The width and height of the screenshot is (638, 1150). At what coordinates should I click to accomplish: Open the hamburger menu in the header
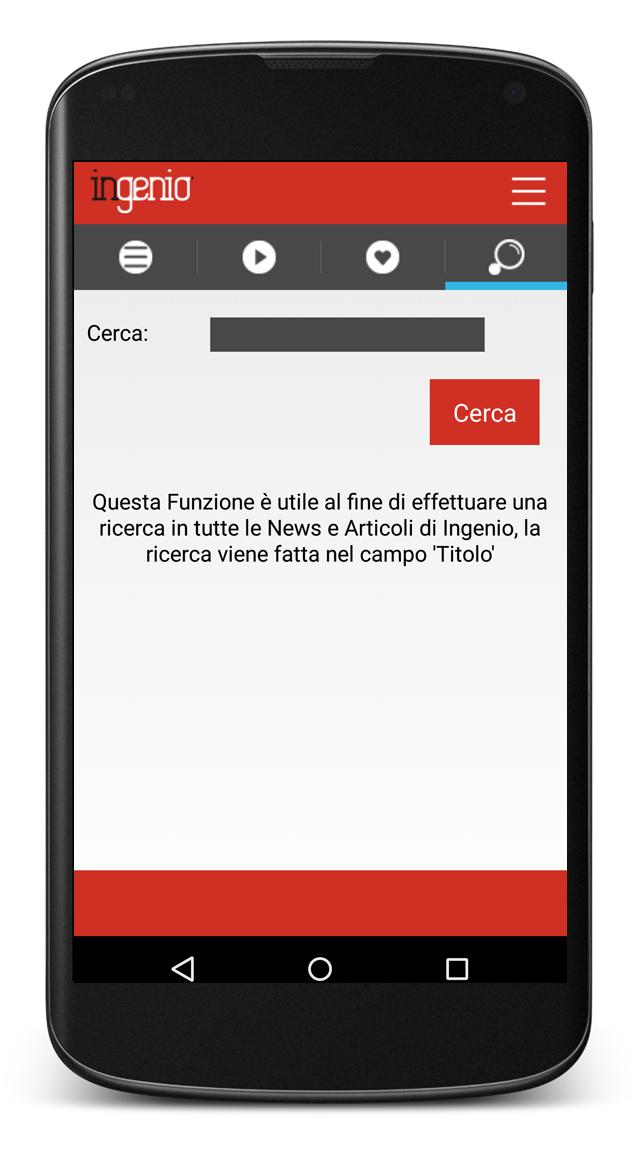(x=528, y=191)
